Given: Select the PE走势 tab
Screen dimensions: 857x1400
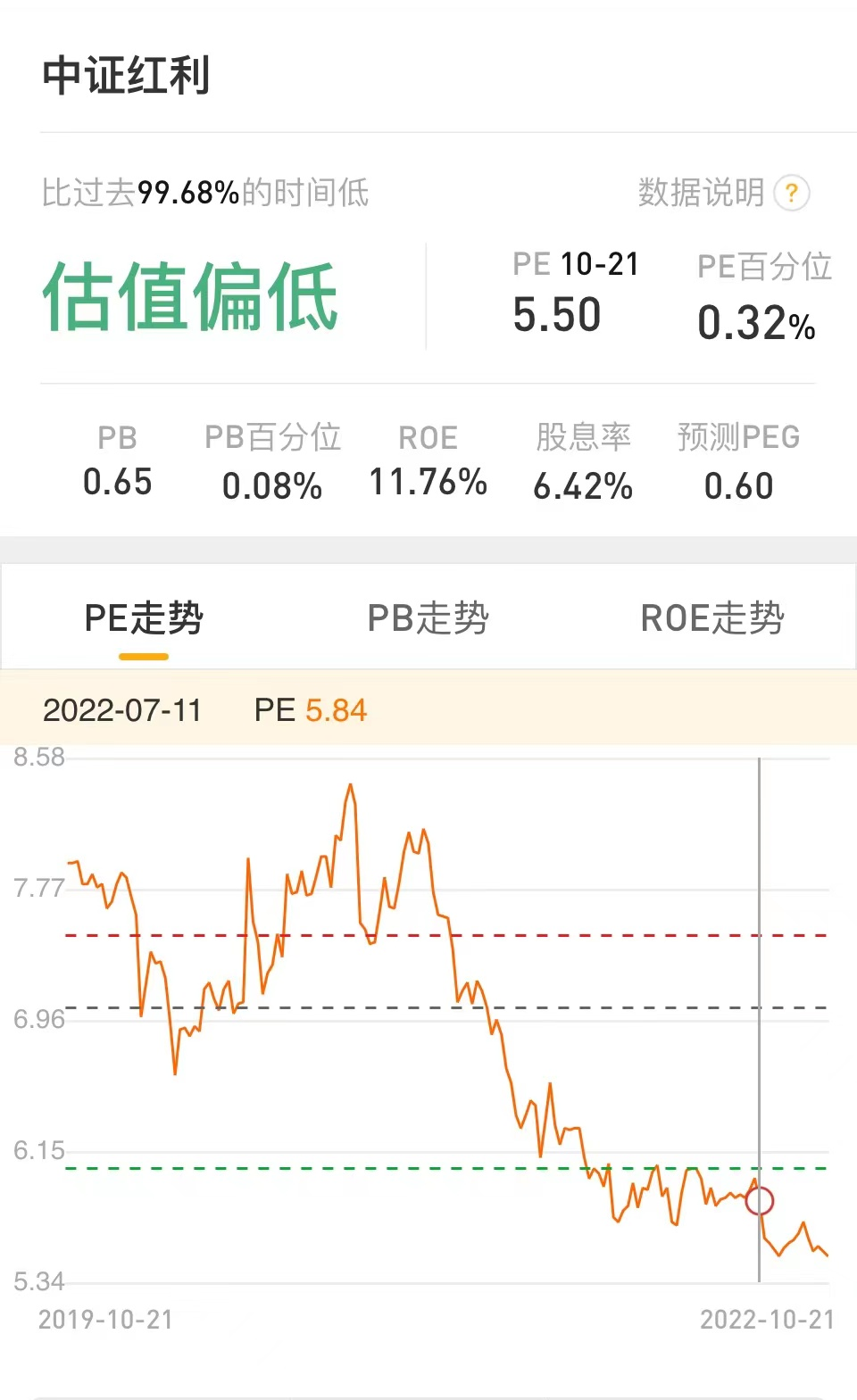Looking at the screenshot, I should coord(144,618).
